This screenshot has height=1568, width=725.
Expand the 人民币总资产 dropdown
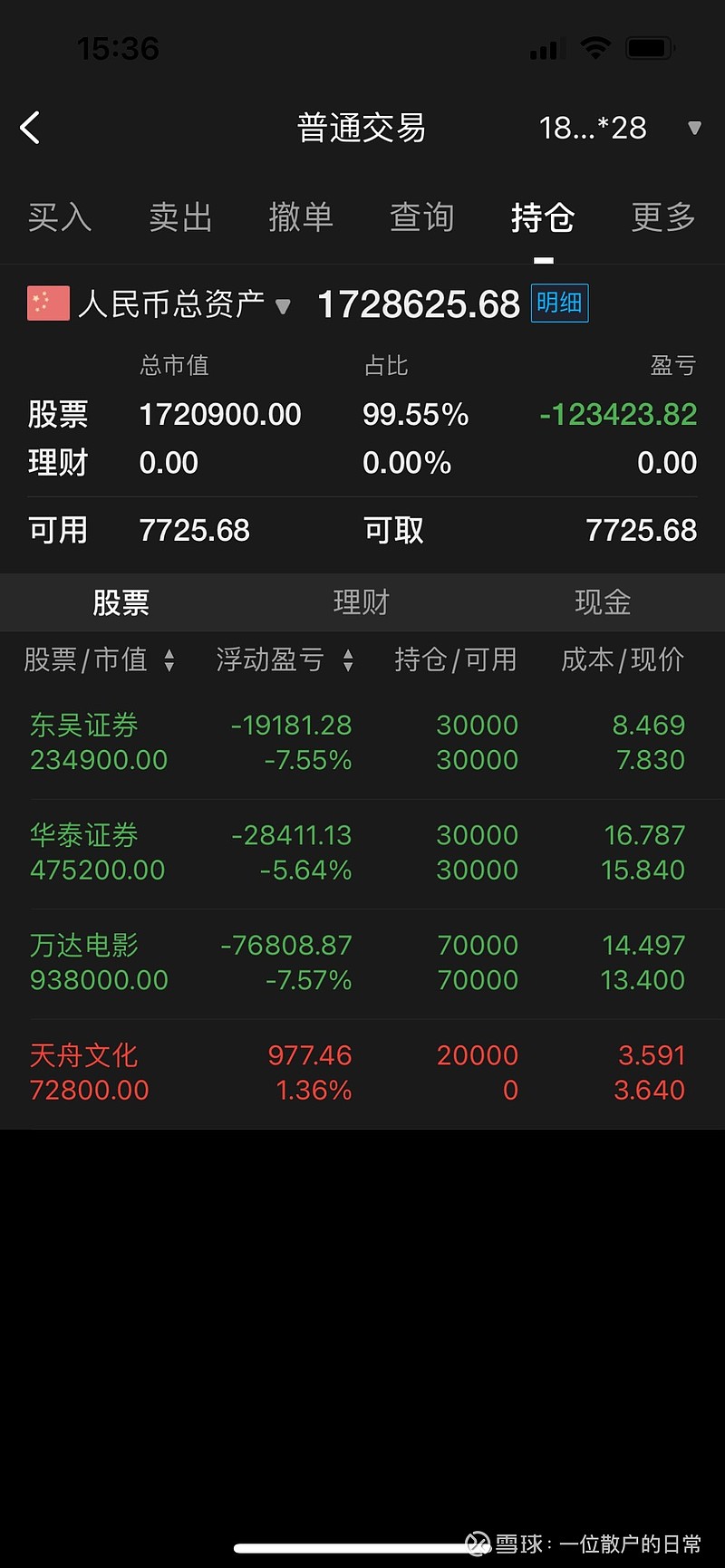[283, 308]
